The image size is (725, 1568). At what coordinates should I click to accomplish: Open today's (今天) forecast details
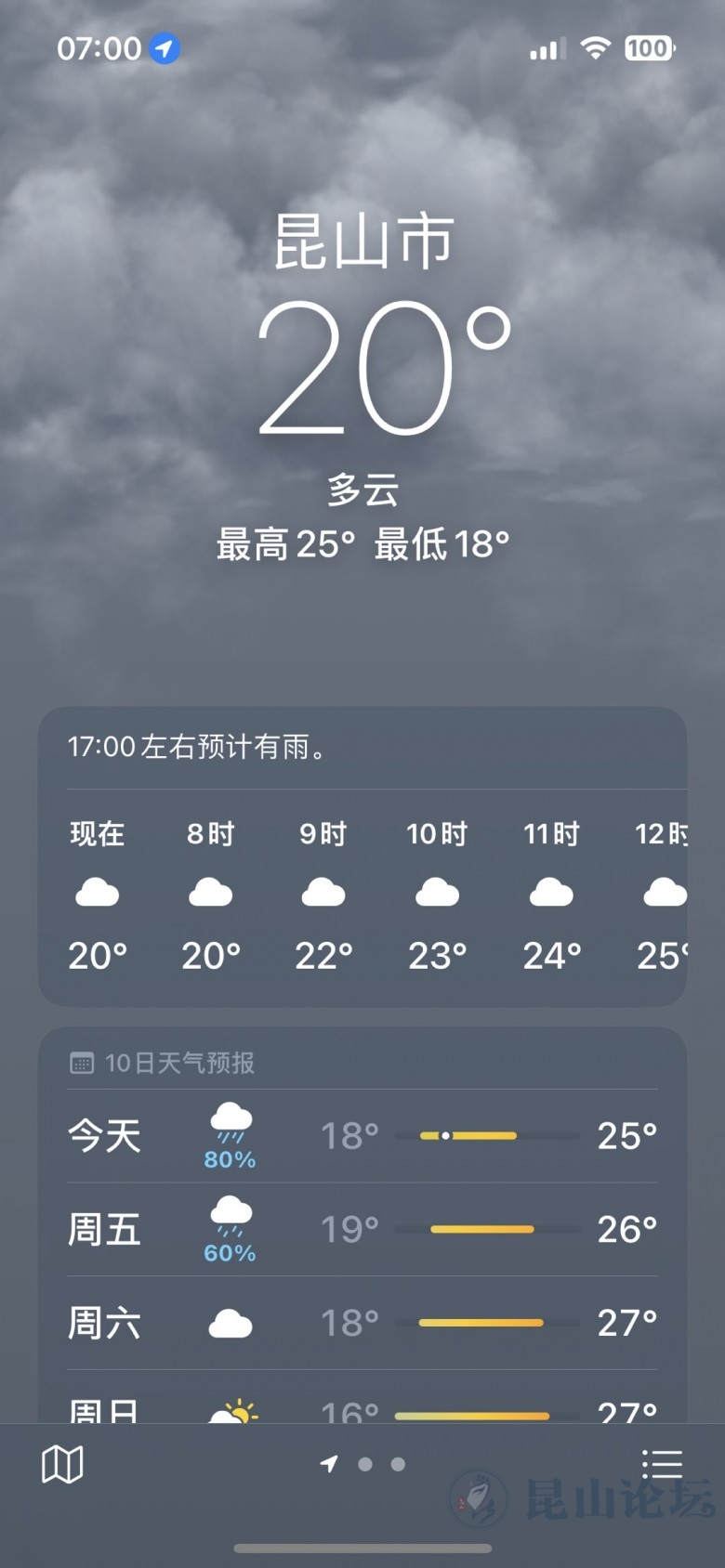tap(362, 1136)
